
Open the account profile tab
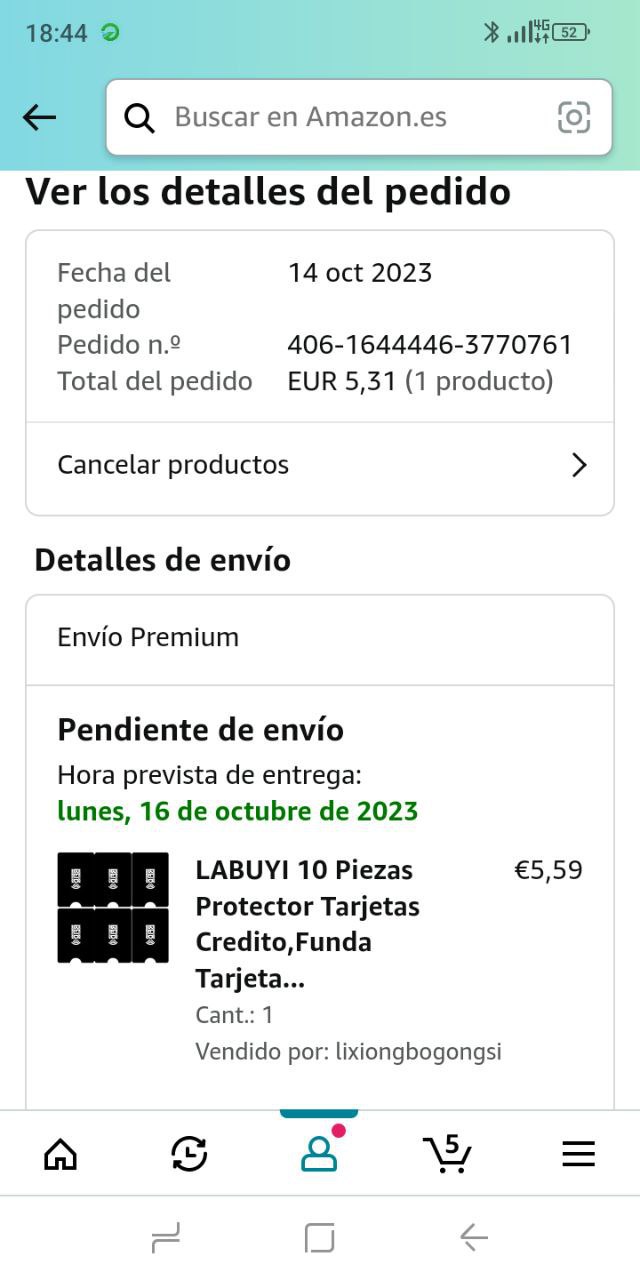(319, 1154)
